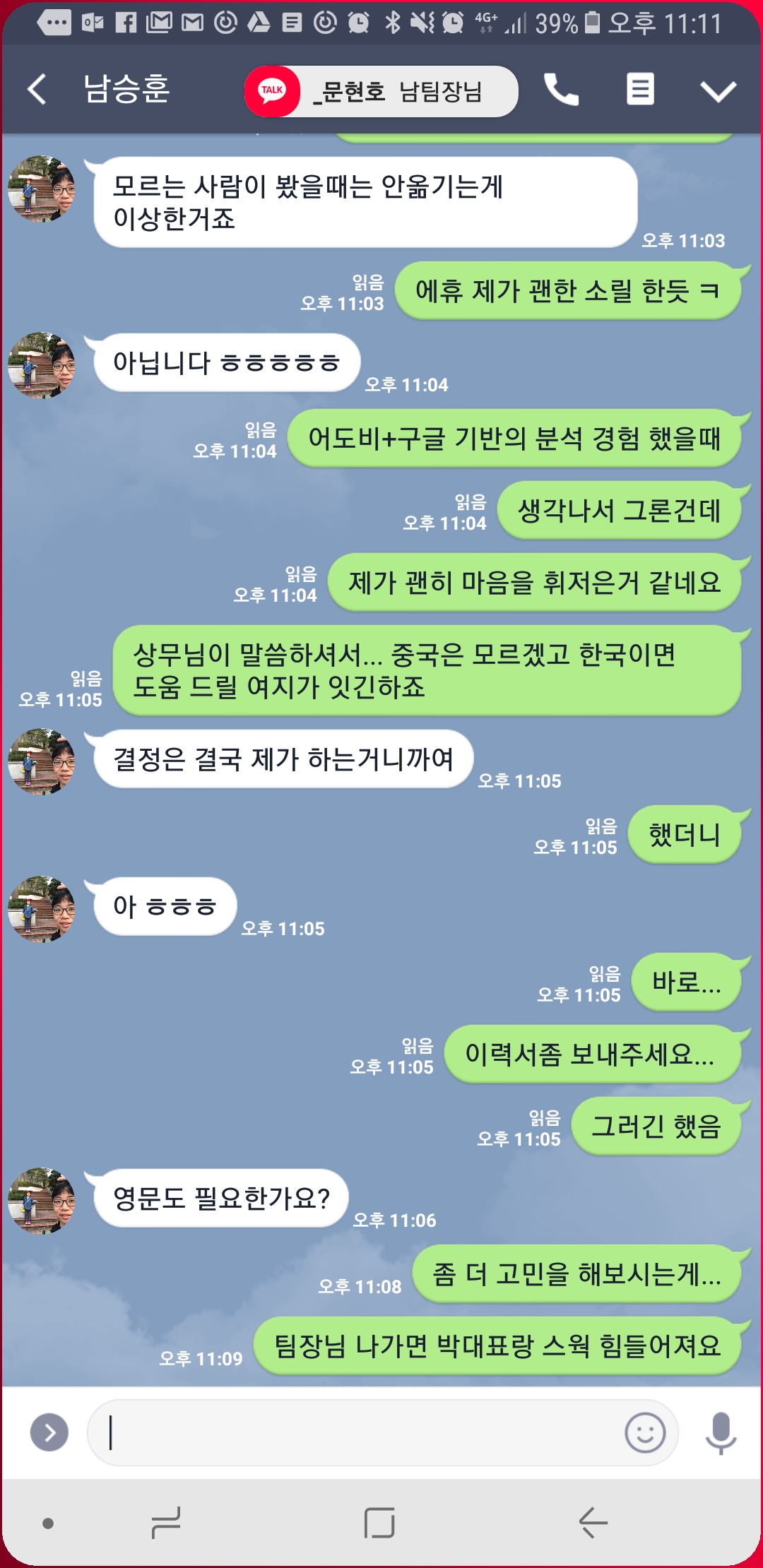Open the emoji sticker picker

(645, 1433)
